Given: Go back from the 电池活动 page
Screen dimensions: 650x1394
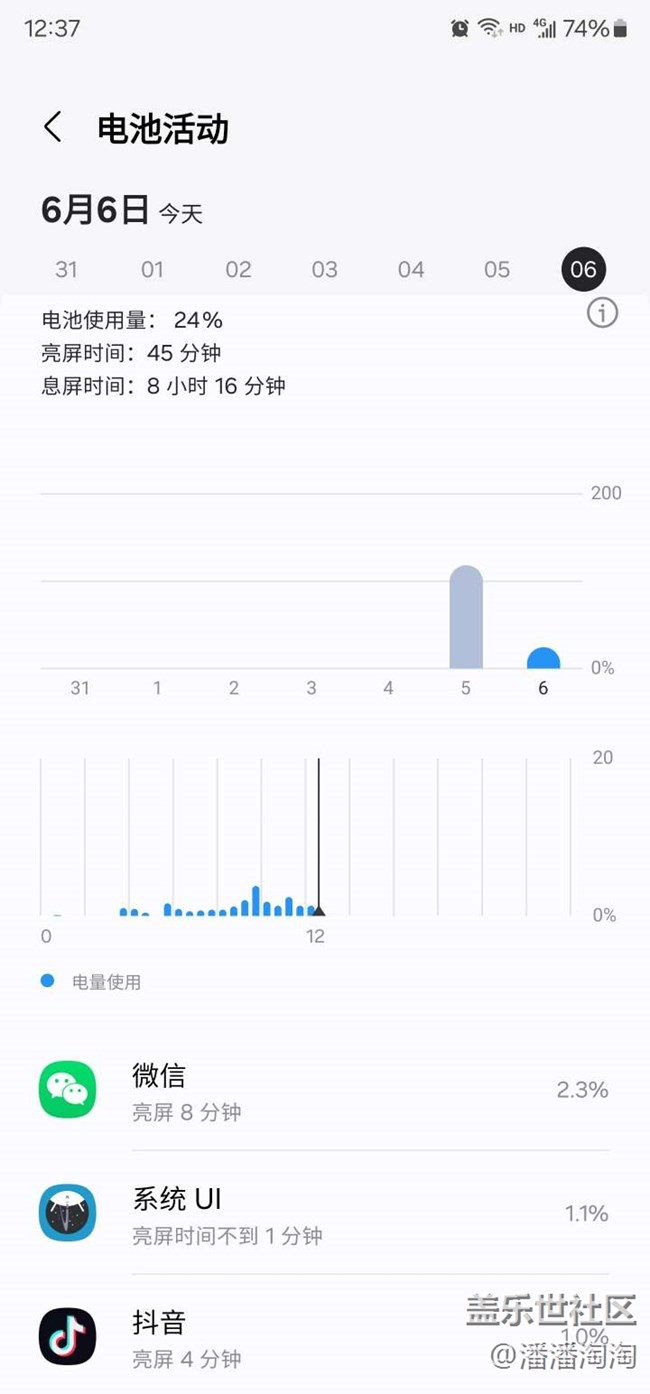Looking at the screenshot, I should 53,128.
